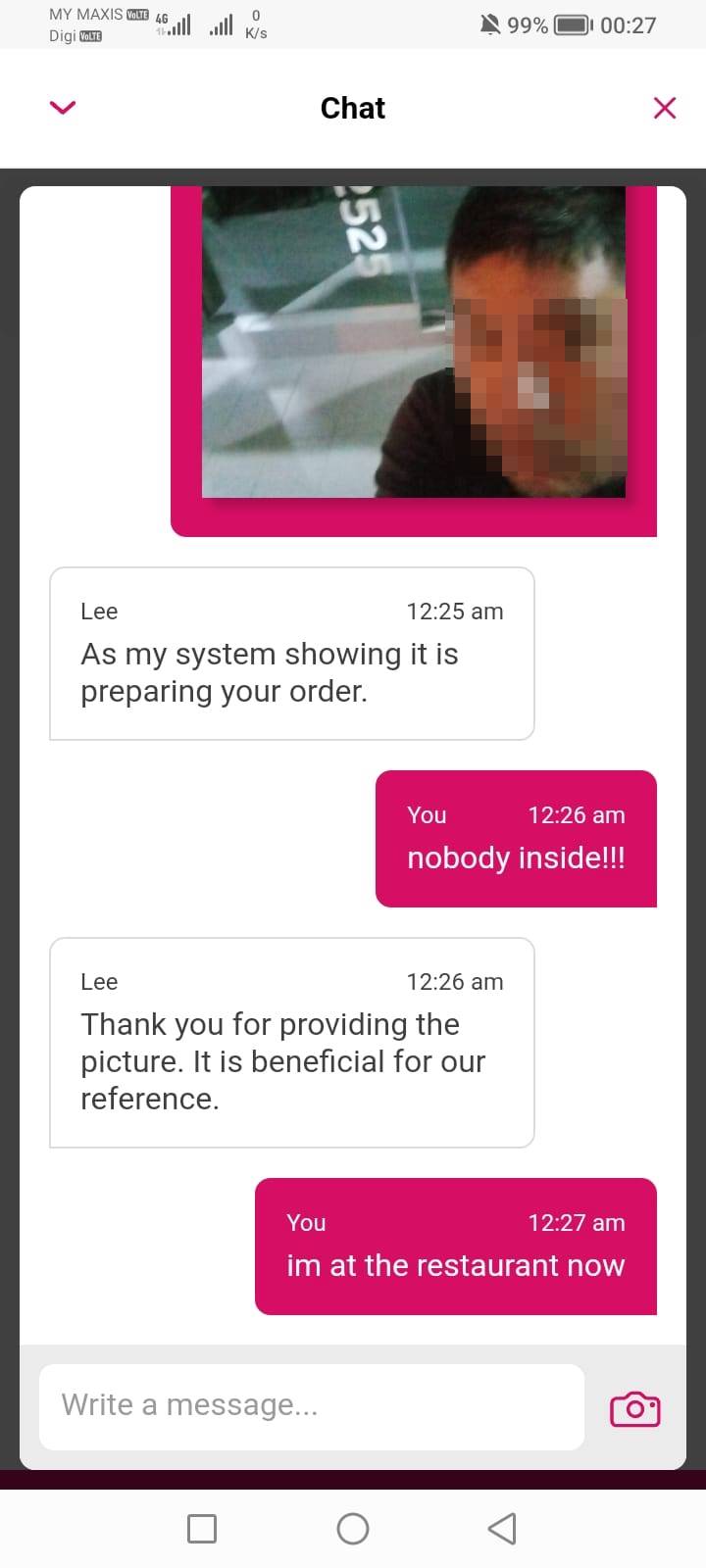This screenshot has height=1568, width=706.
Task: Open the sent photo in chat
Action: (x=413, y=343)
